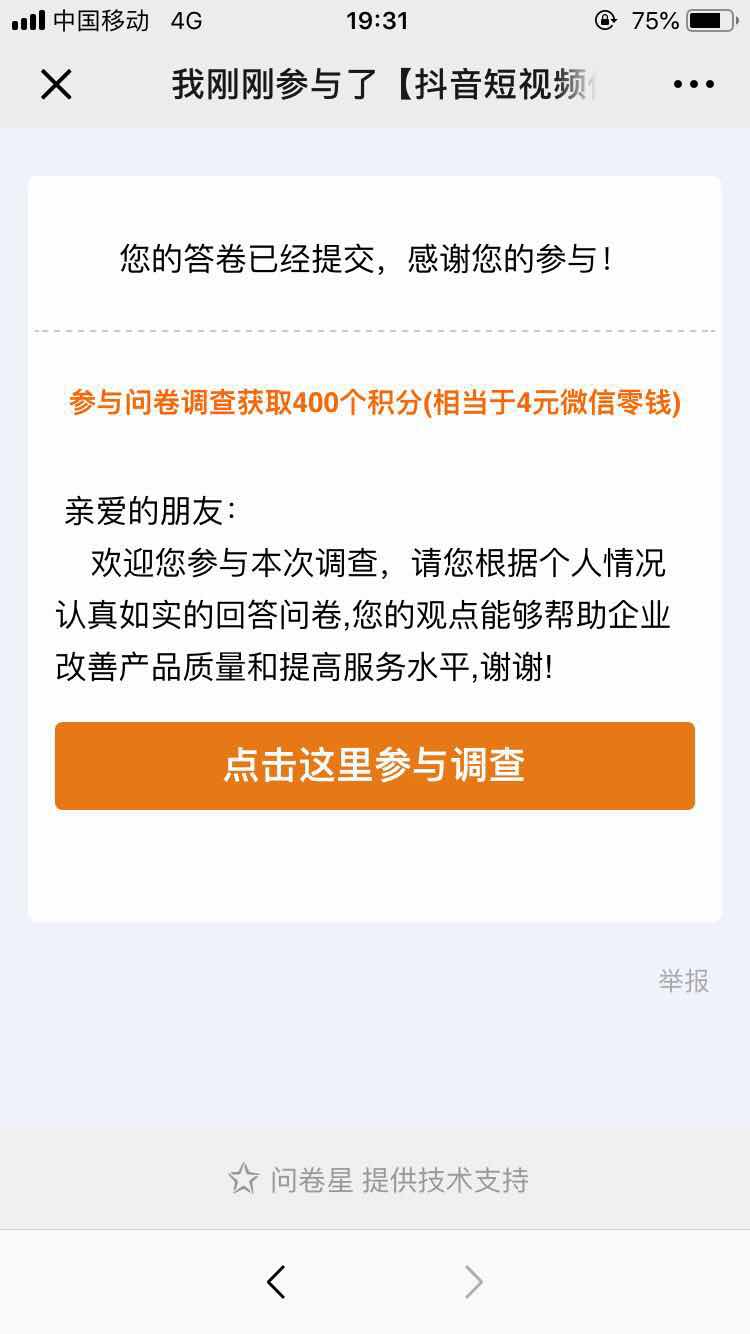750x1334 pixels.
Task: Close this survey web page
Action: [56, 84]
